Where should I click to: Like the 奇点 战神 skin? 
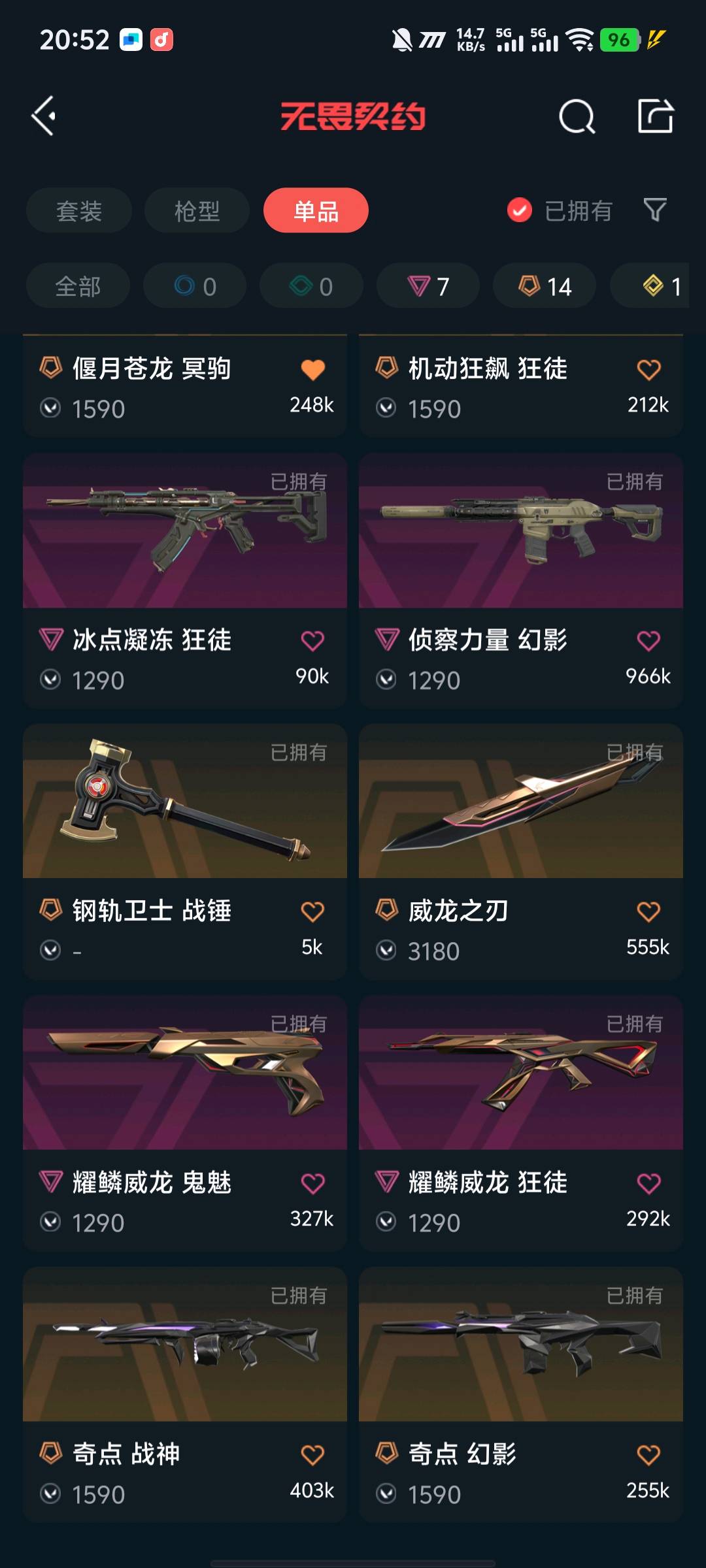click(312, 1455)
